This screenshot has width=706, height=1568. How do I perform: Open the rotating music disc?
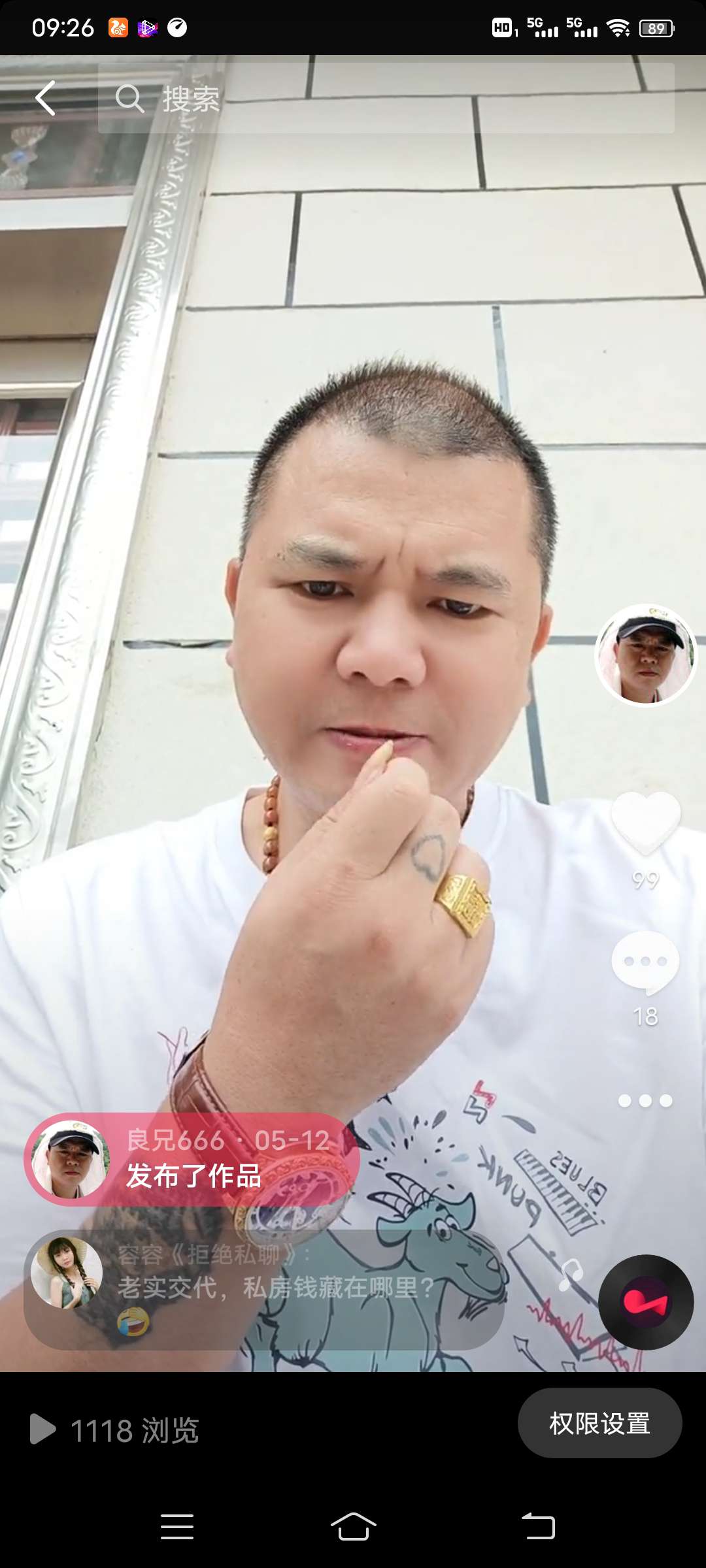[645, 1302]
